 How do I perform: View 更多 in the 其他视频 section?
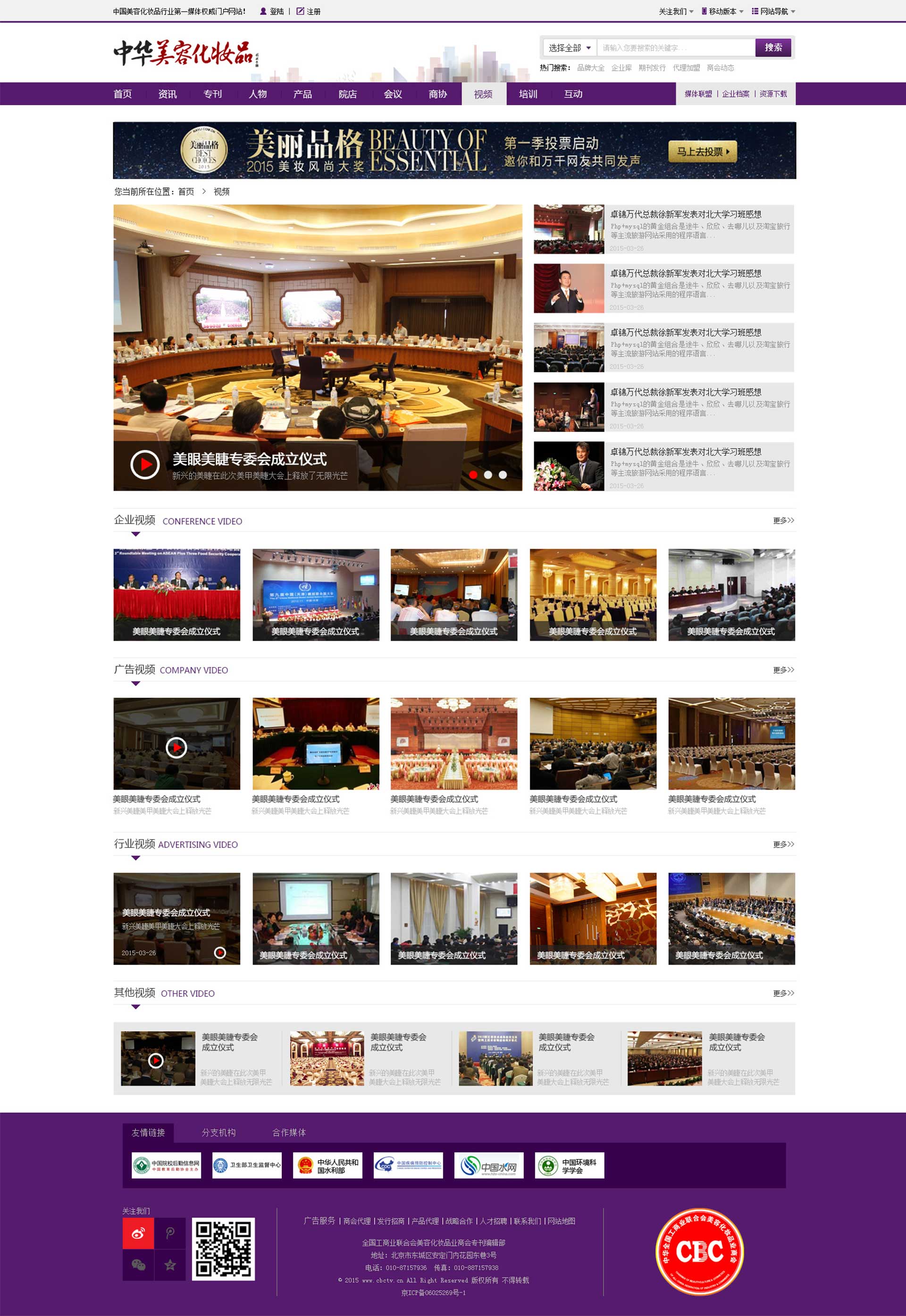click(783, 993)
